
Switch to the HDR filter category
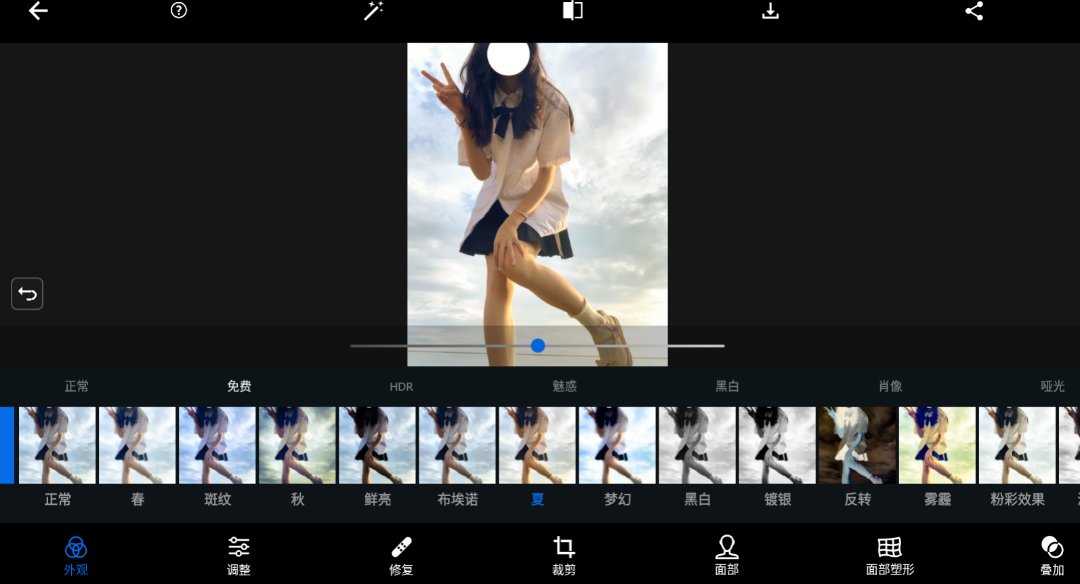tap(401, 386)
